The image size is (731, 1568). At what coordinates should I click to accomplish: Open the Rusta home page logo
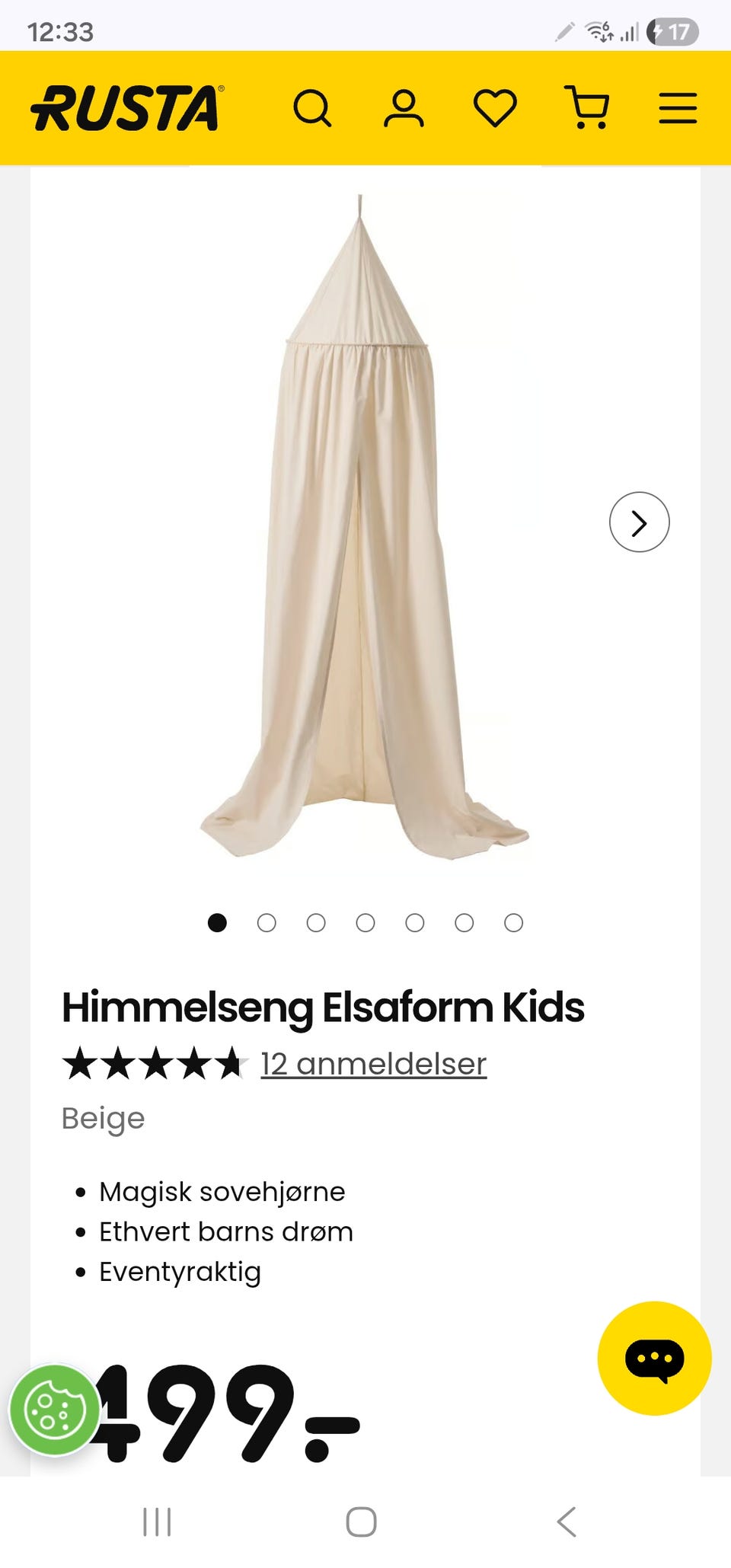pyautogui.click(x=128, y=107)
